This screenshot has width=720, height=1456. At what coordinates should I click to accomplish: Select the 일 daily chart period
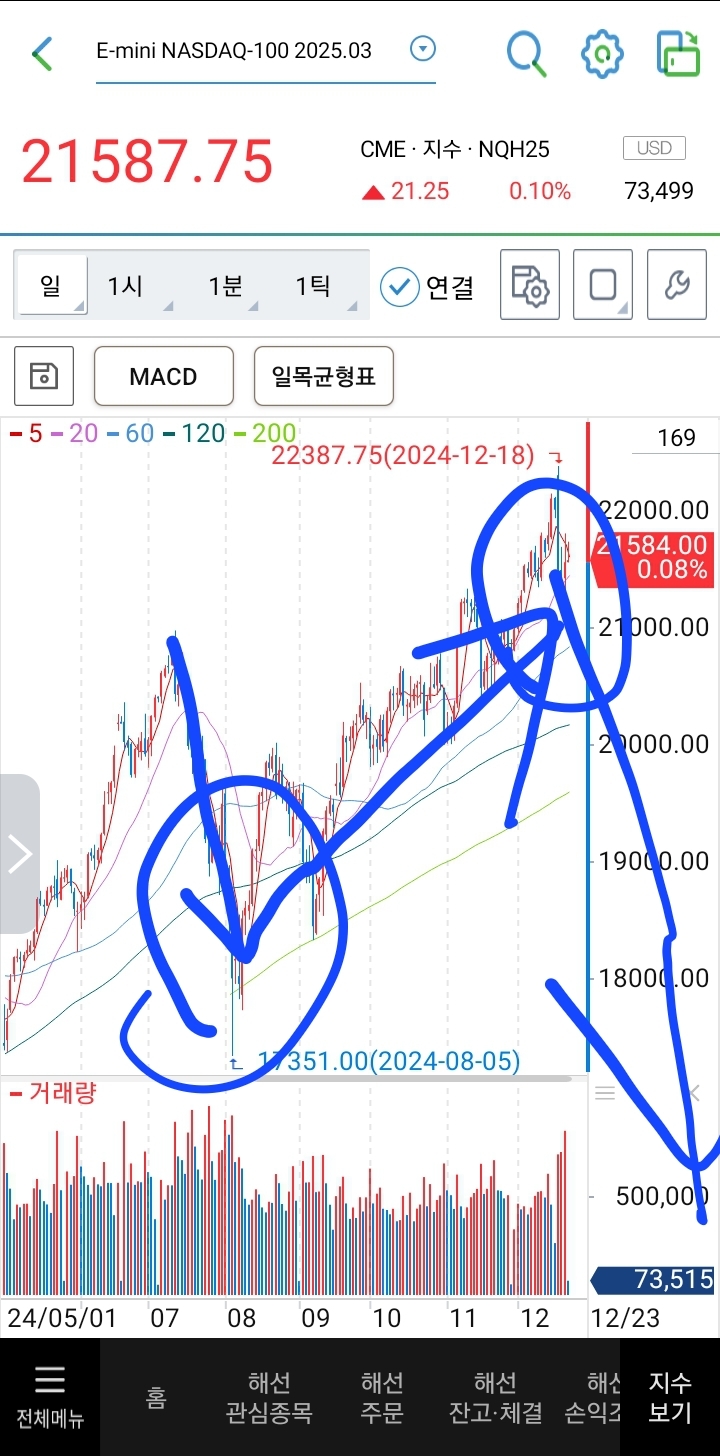click(x=51, y=287)
